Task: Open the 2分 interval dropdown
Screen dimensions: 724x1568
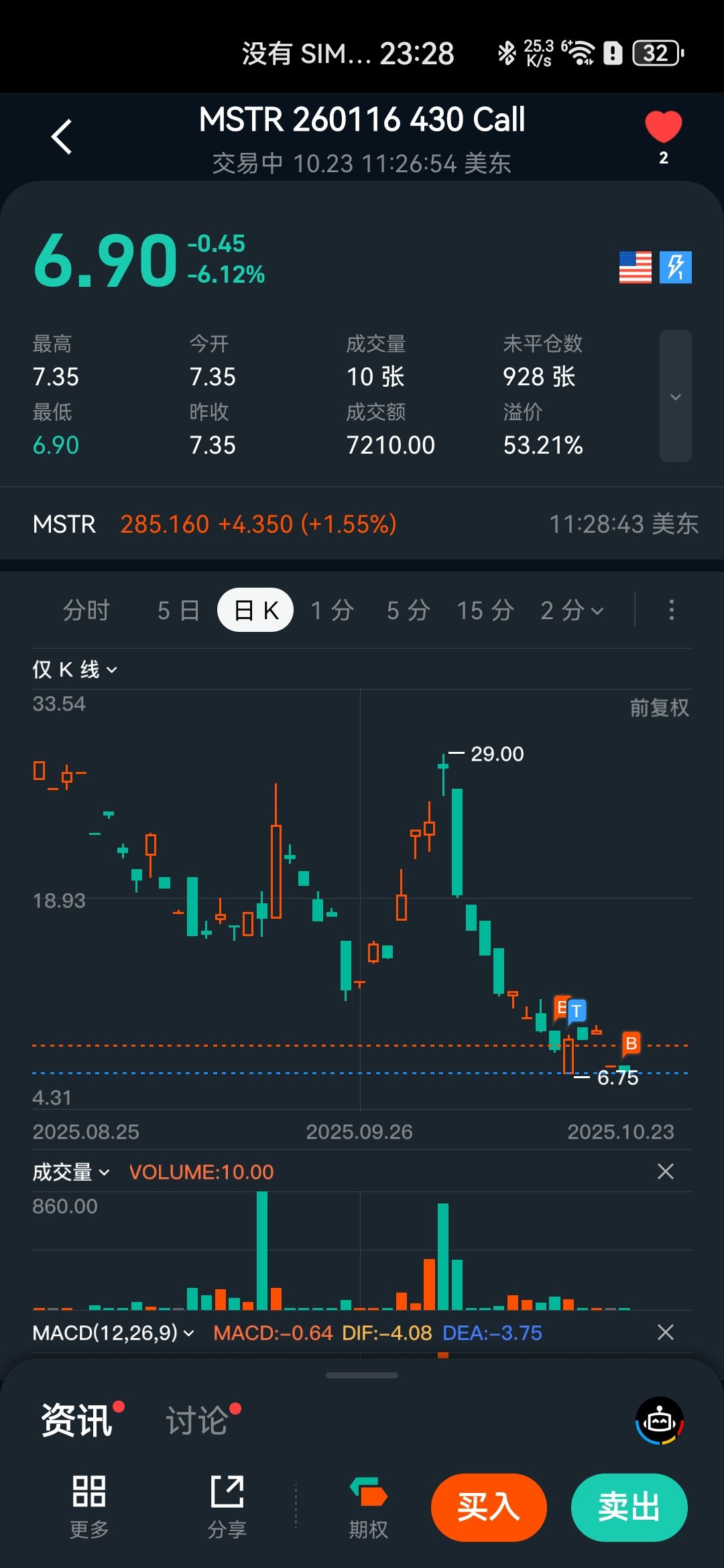Action: pos(572,610)
